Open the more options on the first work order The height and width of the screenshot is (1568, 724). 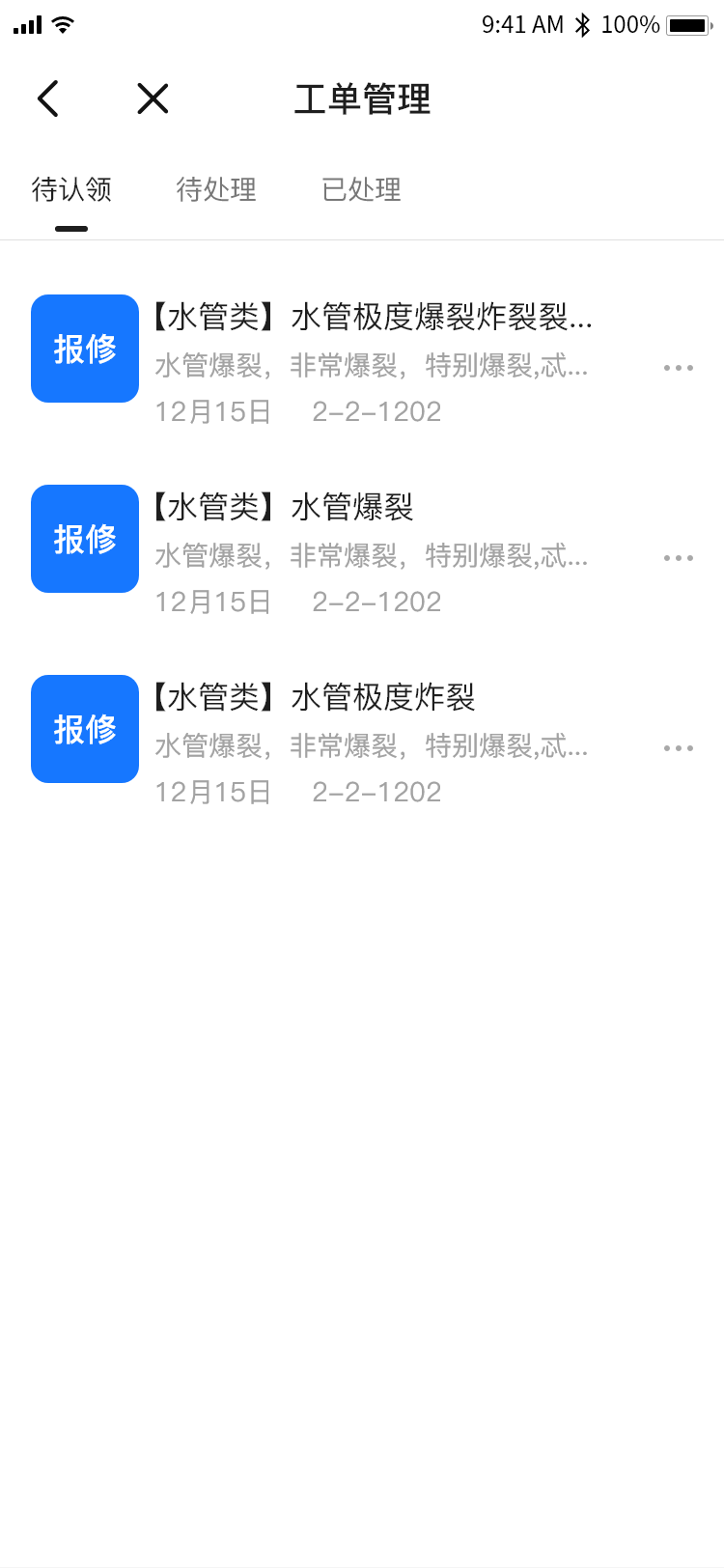click(680, 368)
